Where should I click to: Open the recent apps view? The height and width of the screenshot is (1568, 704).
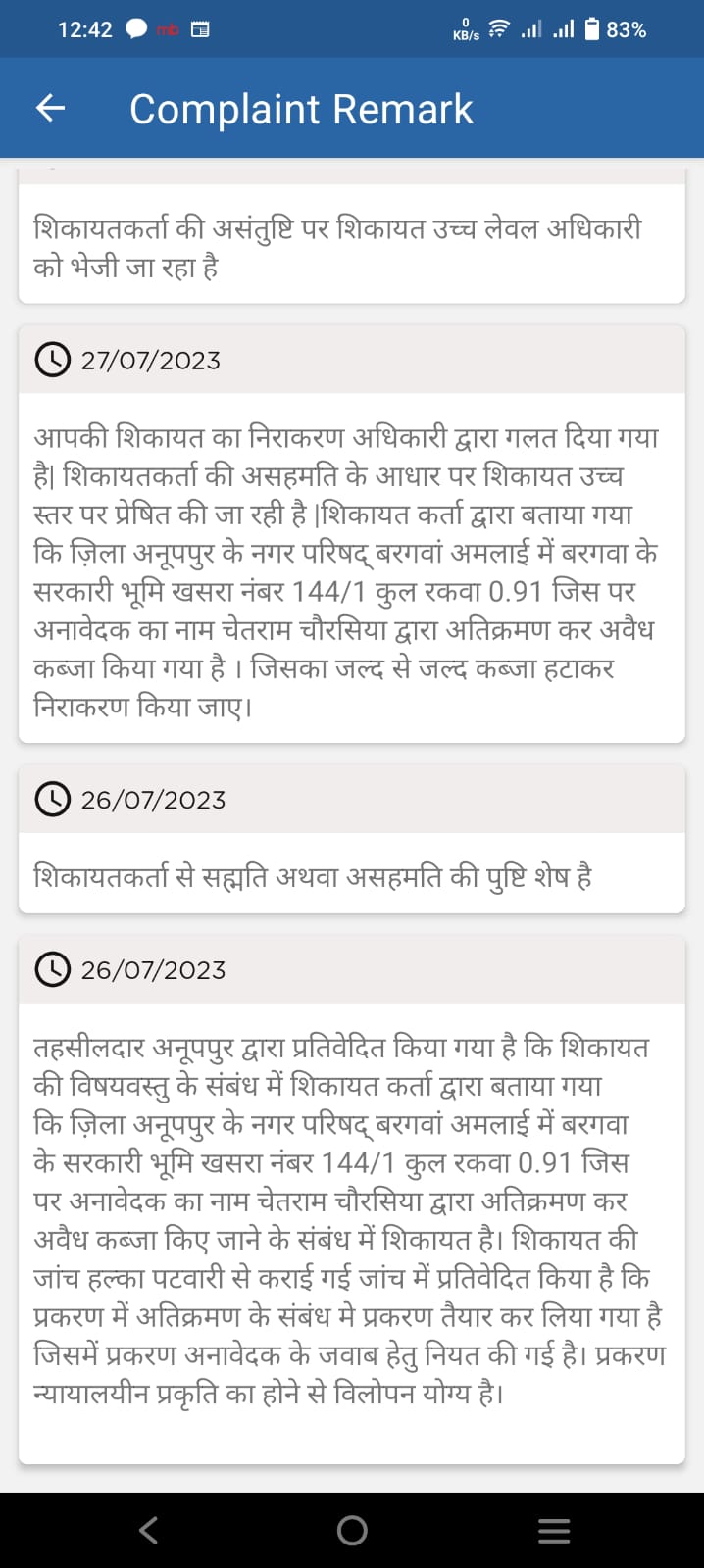click(x=554, y=1530)
